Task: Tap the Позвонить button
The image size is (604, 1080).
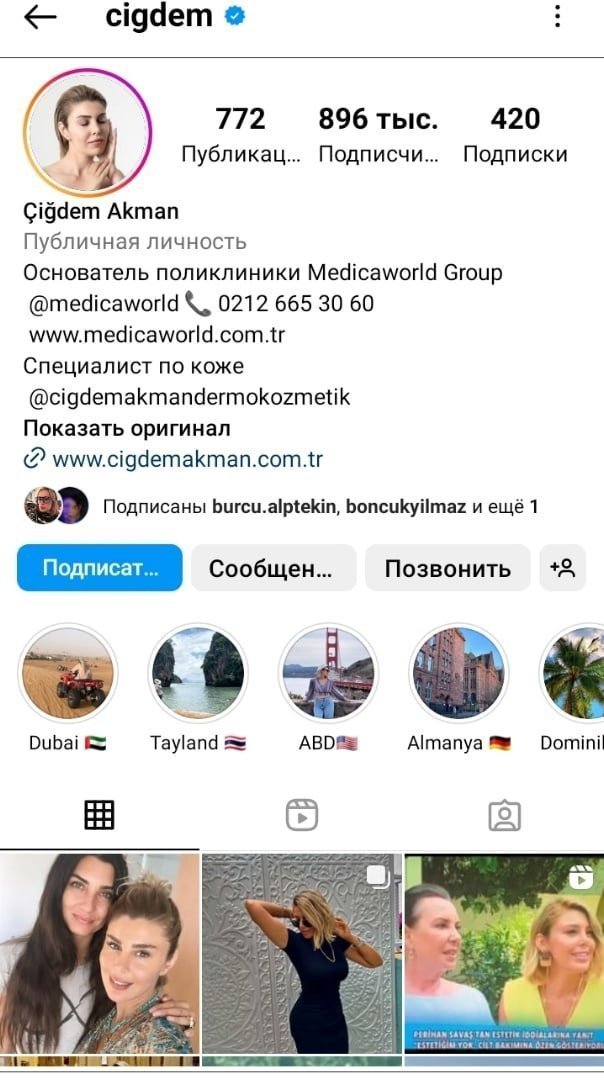Action: point(447,568)
